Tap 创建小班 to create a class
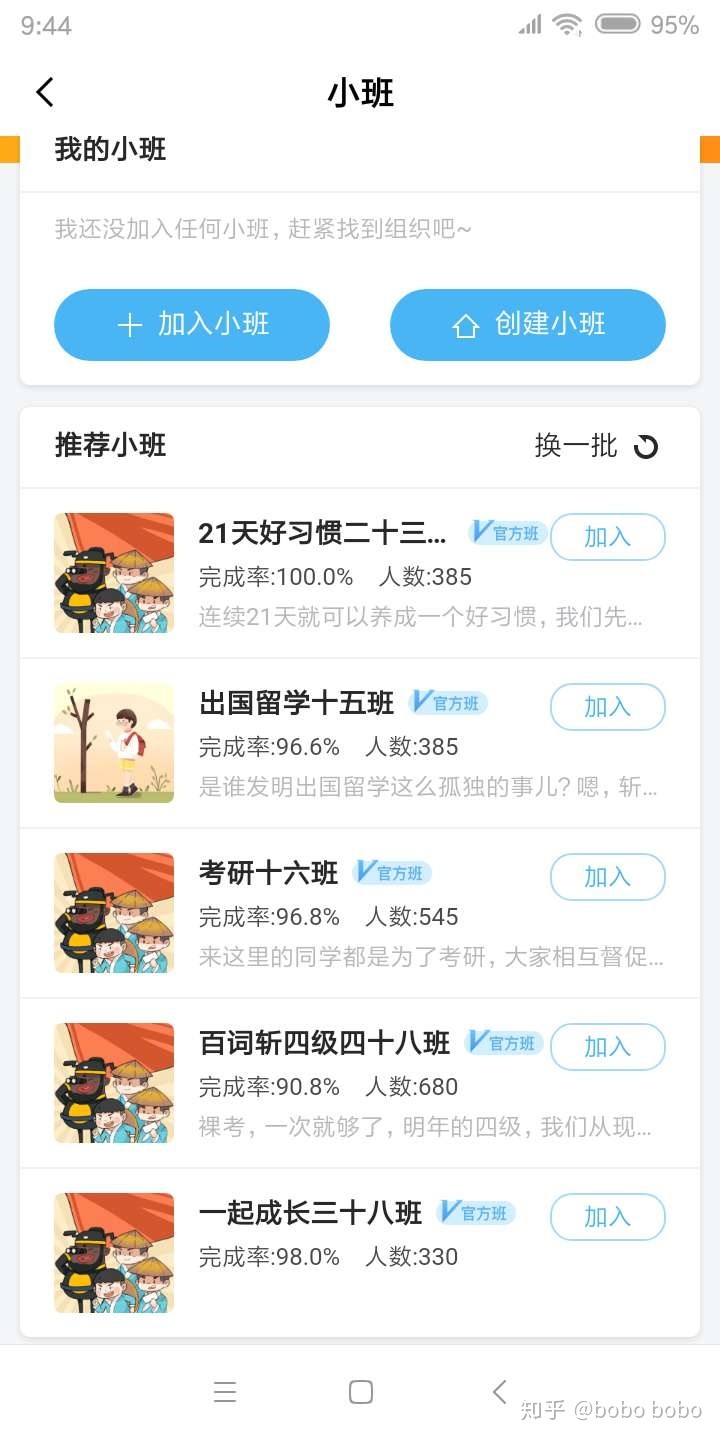 point(527,324)
